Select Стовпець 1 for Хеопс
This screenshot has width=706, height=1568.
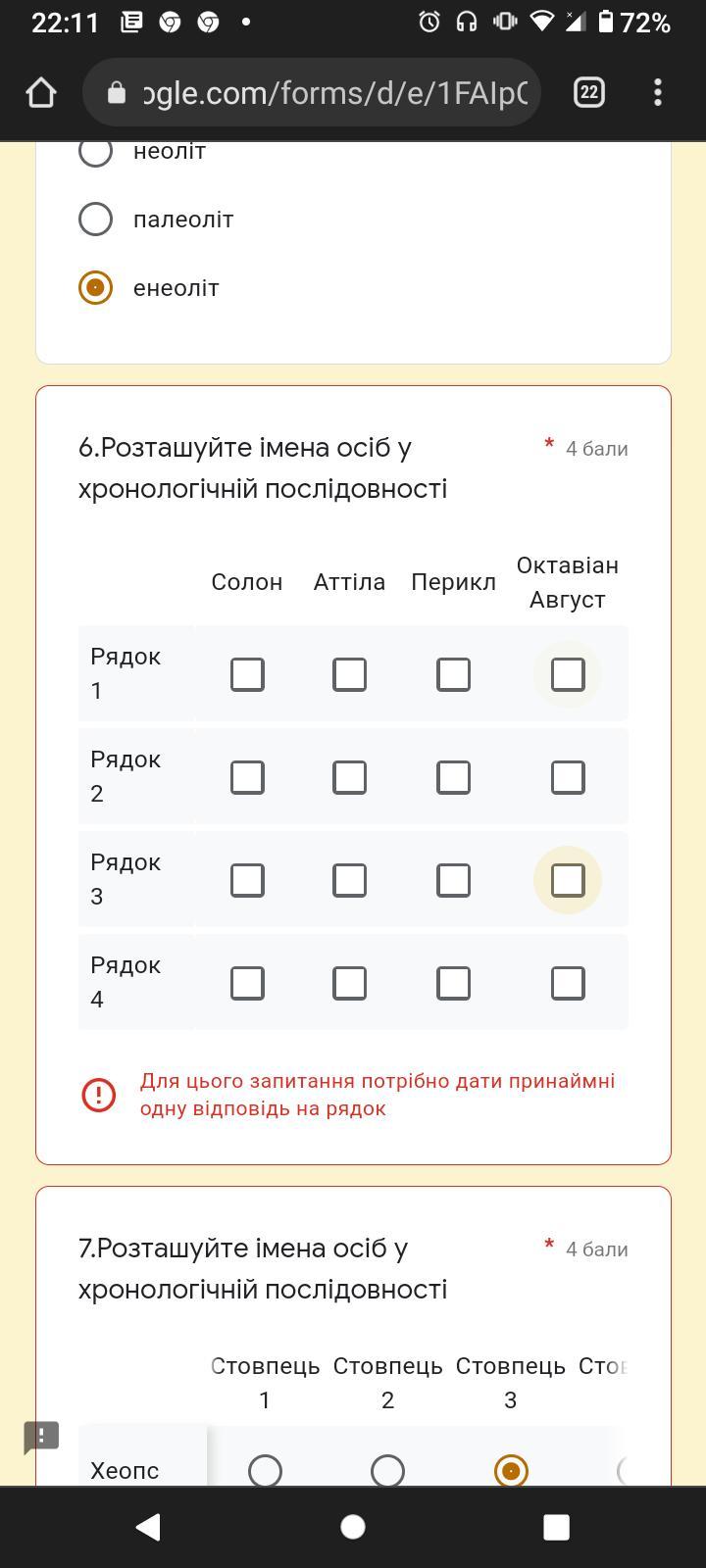265,1470
